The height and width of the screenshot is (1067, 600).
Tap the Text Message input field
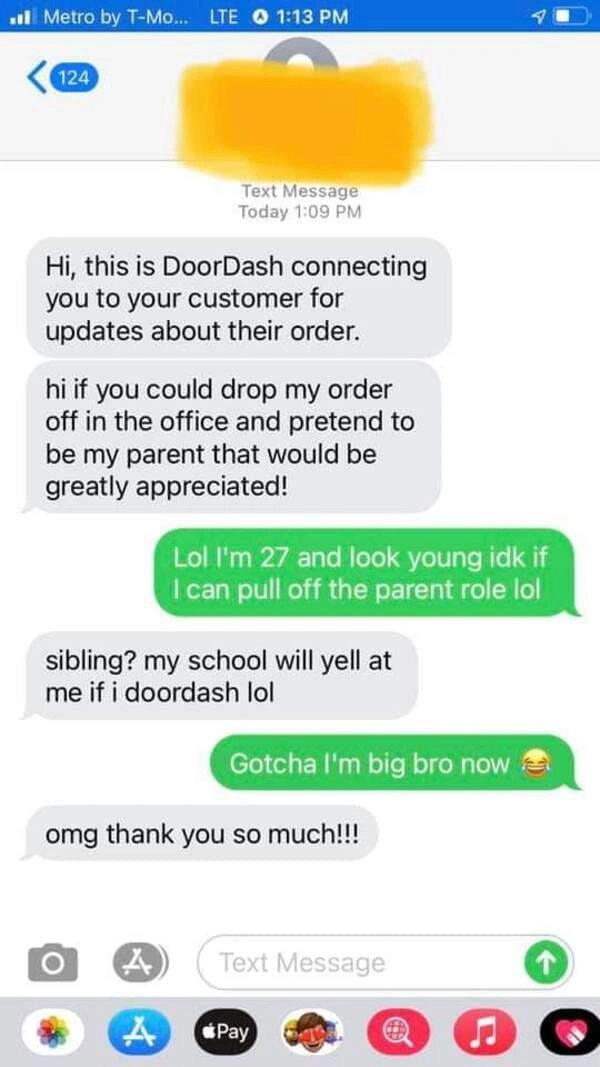pyautogui.click(x=360, y=962)
